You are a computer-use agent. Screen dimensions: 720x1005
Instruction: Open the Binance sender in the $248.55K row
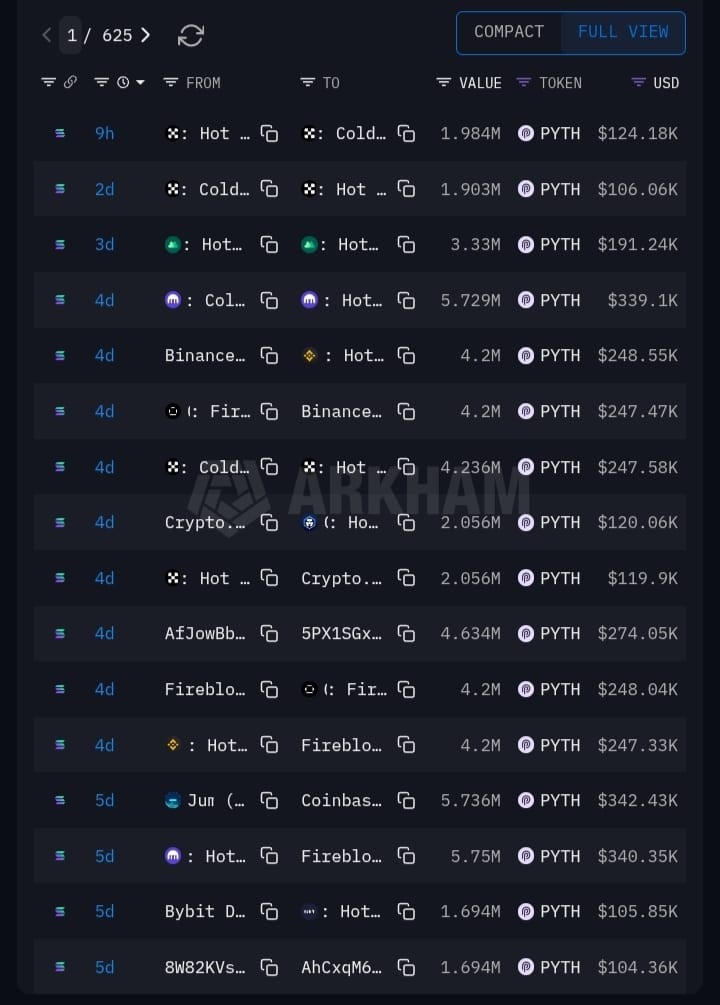pyautogui.click(x=204, y=355)
